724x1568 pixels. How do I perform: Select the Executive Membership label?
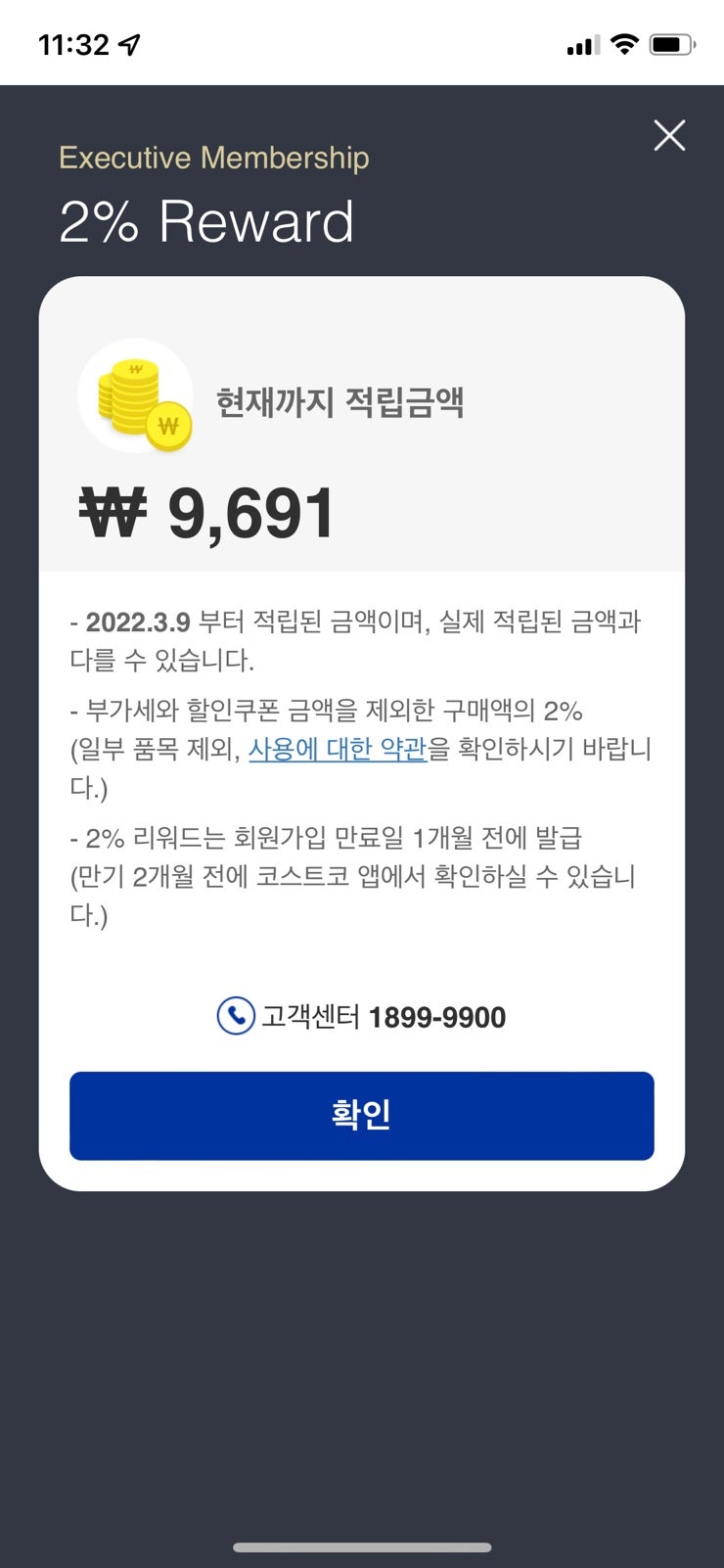214,157
